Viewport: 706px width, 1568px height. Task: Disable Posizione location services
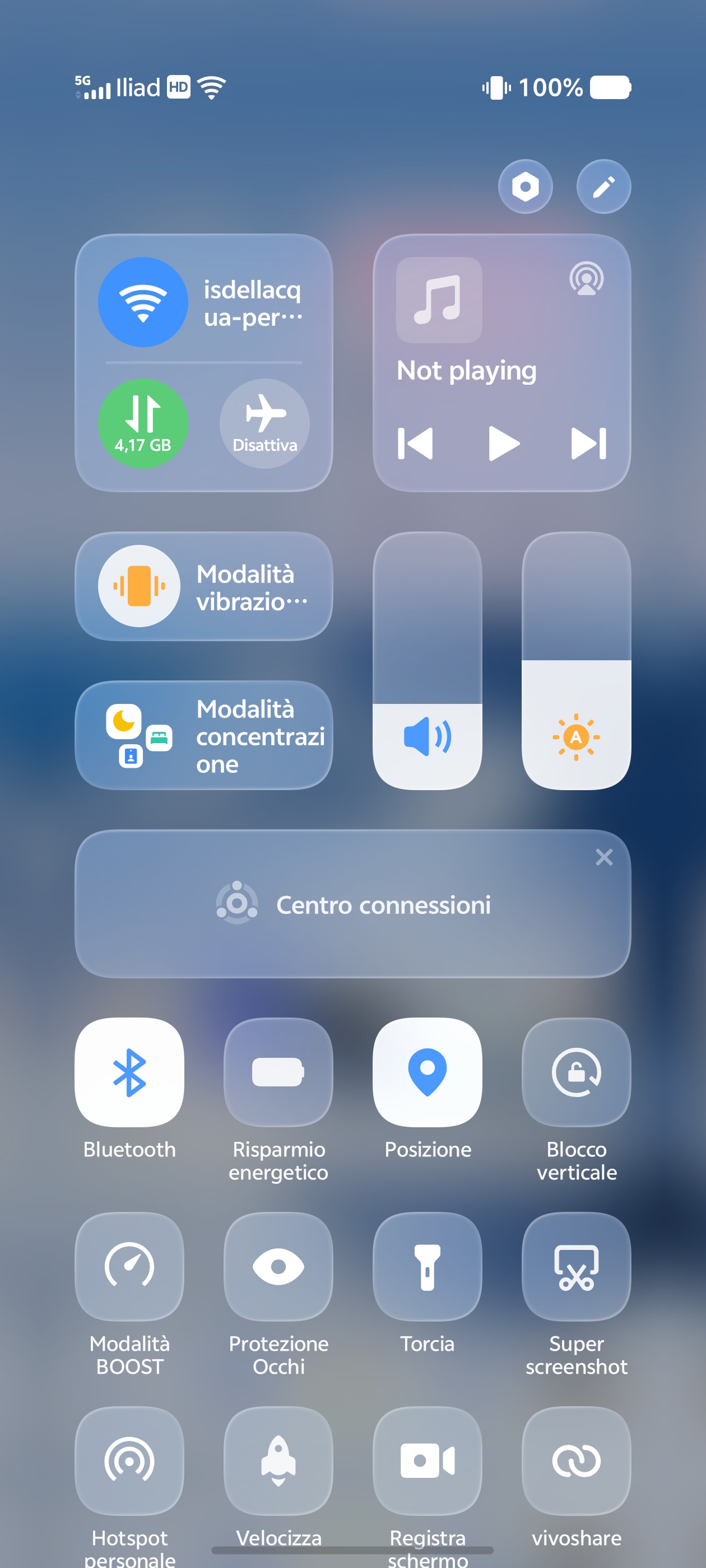(427, 1072)
